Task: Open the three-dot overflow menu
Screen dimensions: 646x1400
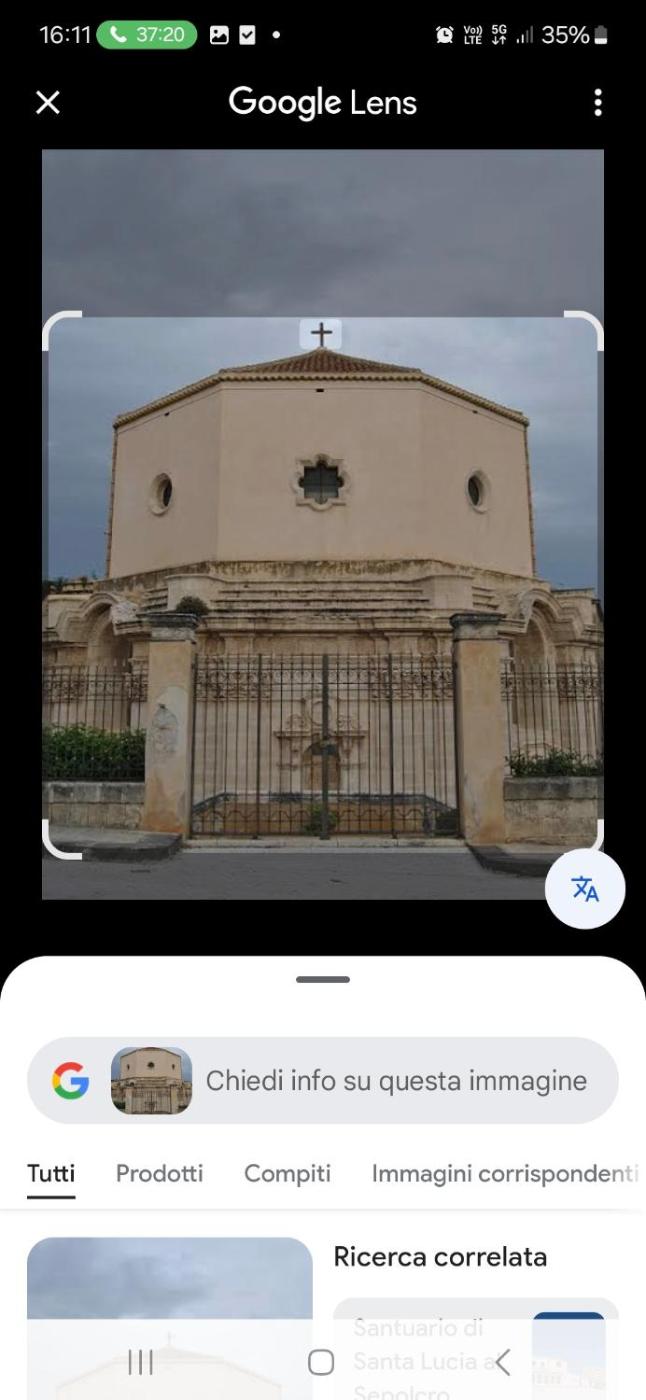Action: [598, 103]
